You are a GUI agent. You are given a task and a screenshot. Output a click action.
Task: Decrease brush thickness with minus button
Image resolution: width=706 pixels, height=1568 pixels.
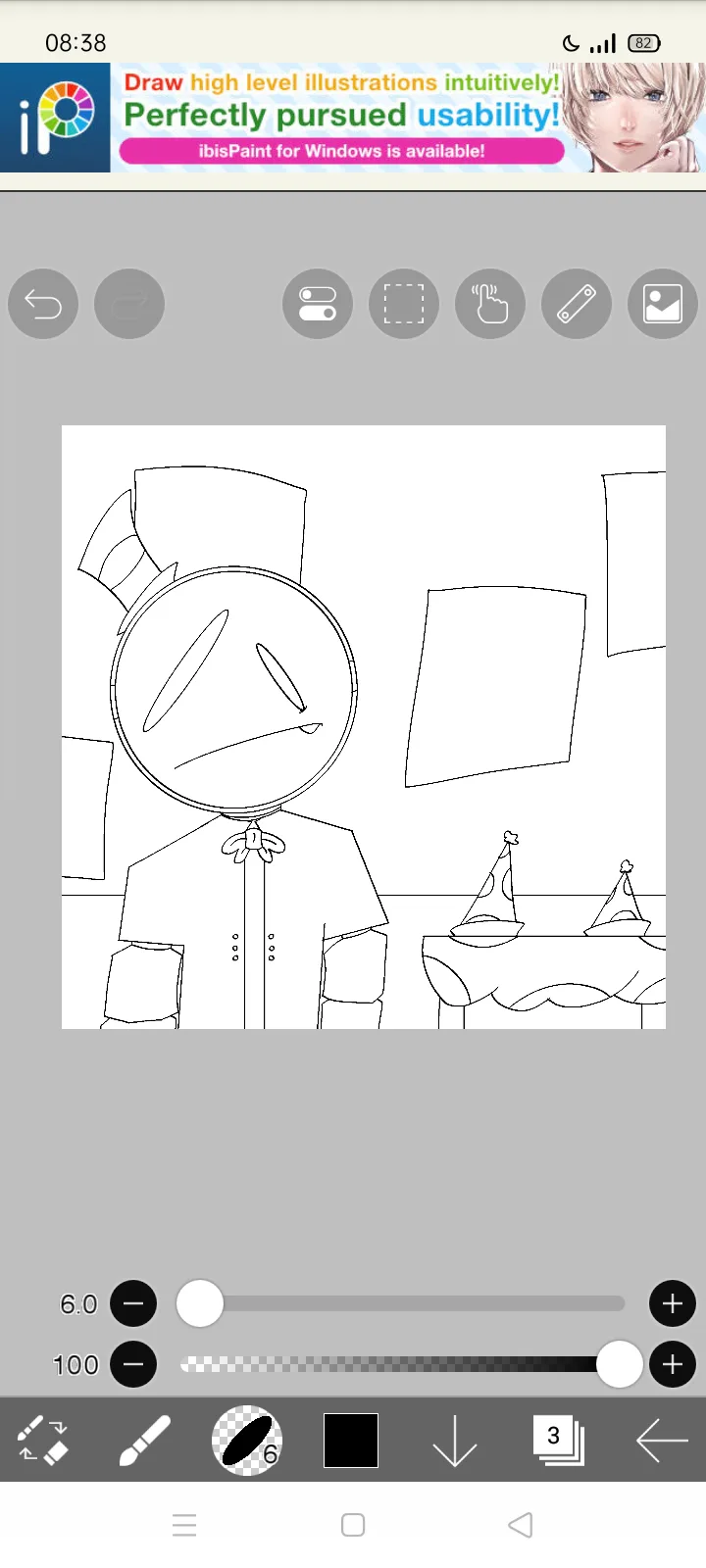pyautogui.click(x=133, y=1303)
